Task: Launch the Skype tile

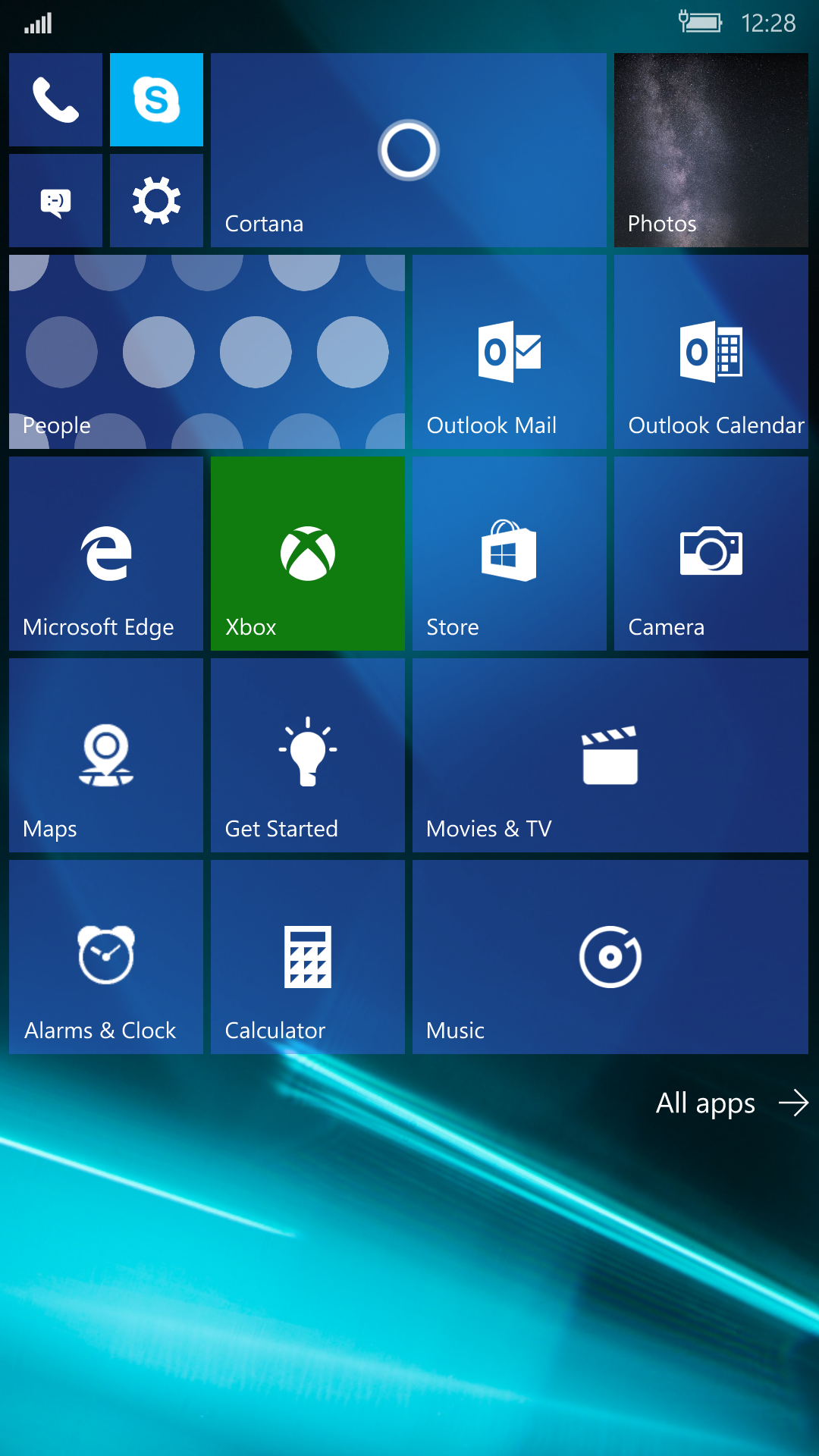Action: [156, 99]
